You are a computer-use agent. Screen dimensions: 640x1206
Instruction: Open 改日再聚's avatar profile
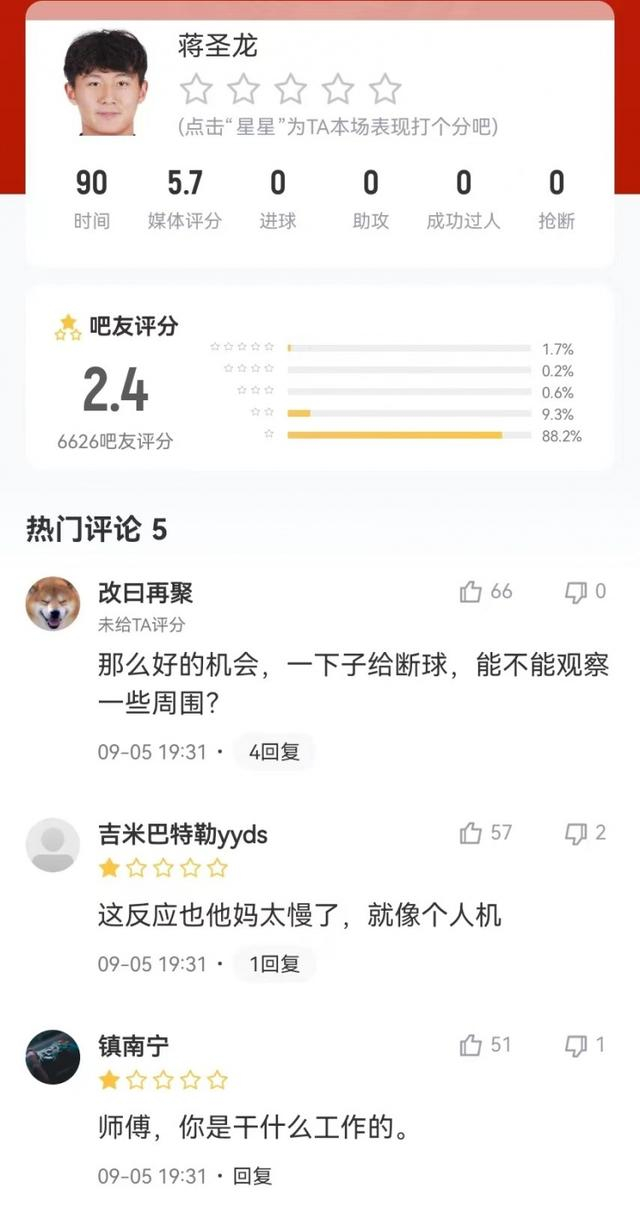click(52, 603)
